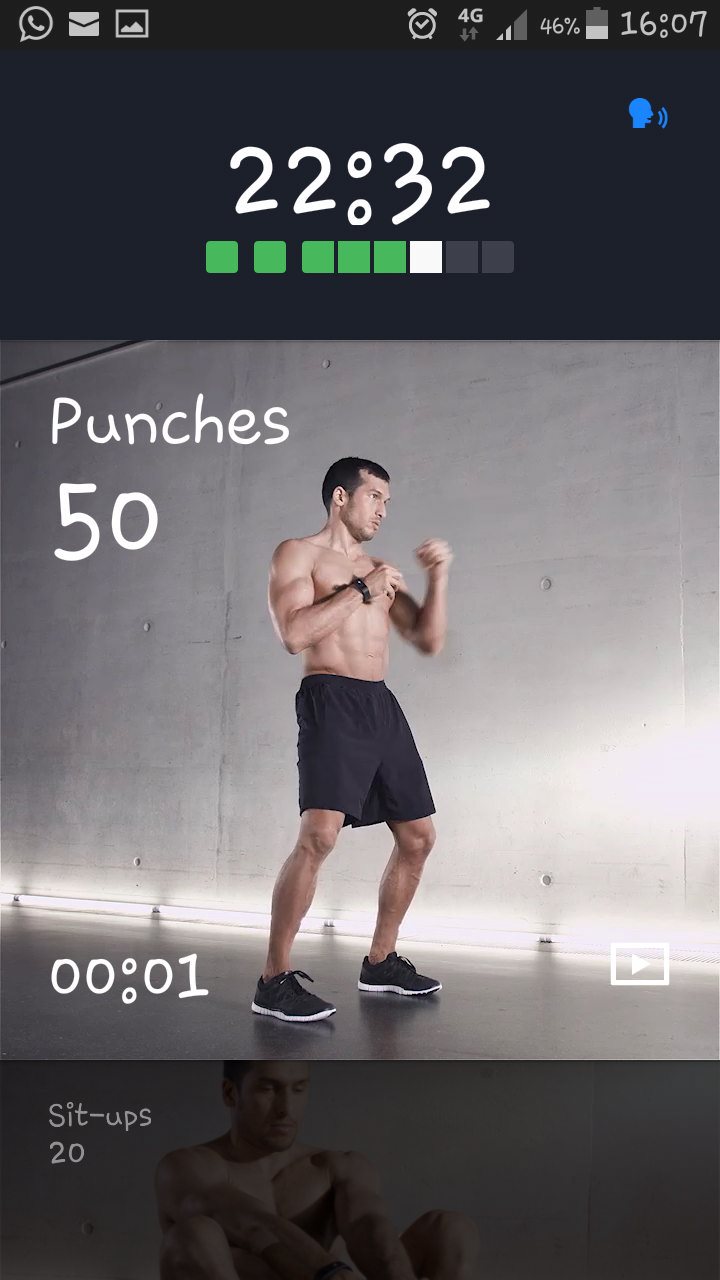The image size is (720, 1280).
Task: Select the last gray workout segment
Action: coord(497,257)
